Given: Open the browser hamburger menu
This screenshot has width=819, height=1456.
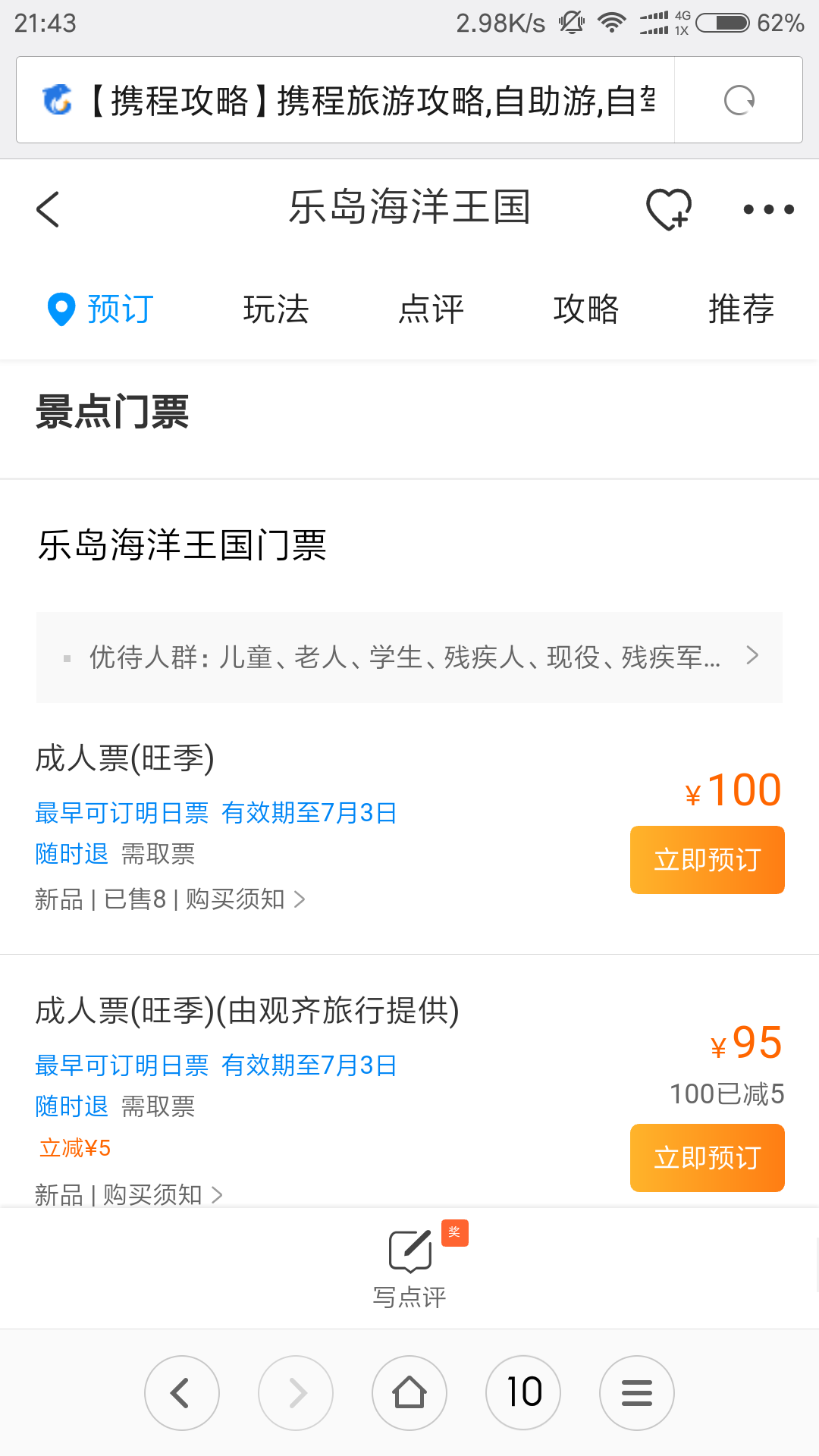Looking at the screenshot, I should [x=637, y=1393].
